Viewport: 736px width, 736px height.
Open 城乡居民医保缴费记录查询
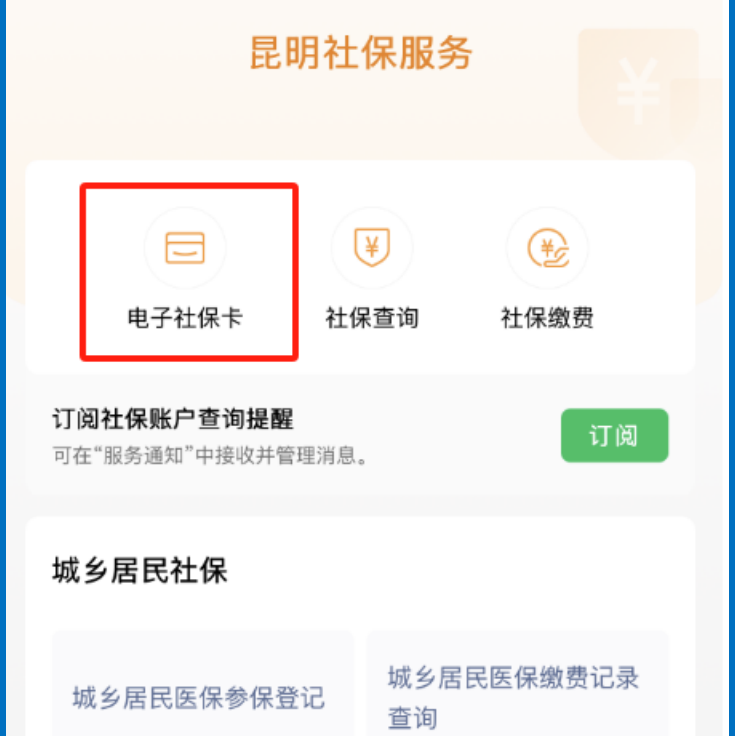coord(516,694)
